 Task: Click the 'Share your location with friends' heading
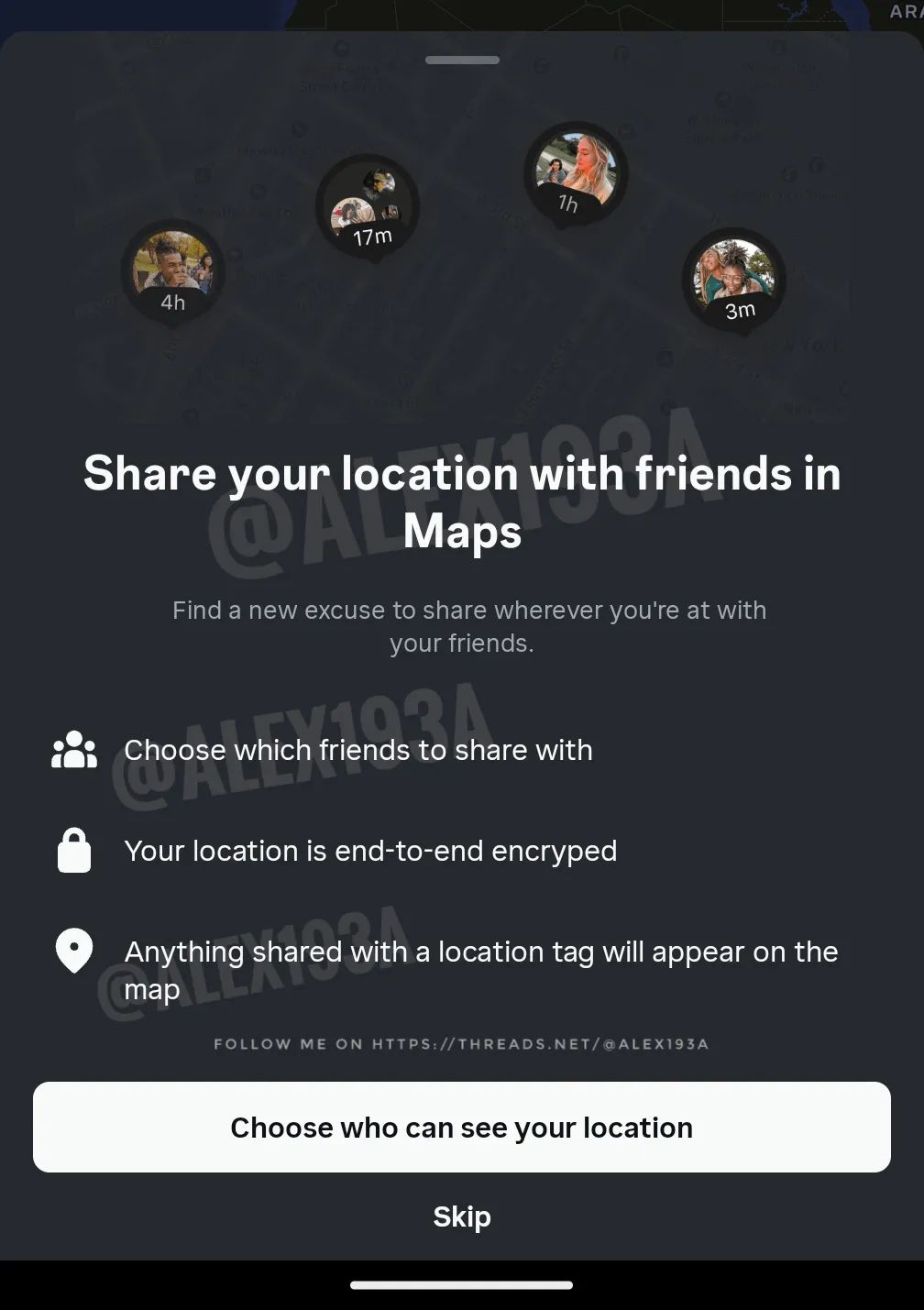tap(462, 501)
